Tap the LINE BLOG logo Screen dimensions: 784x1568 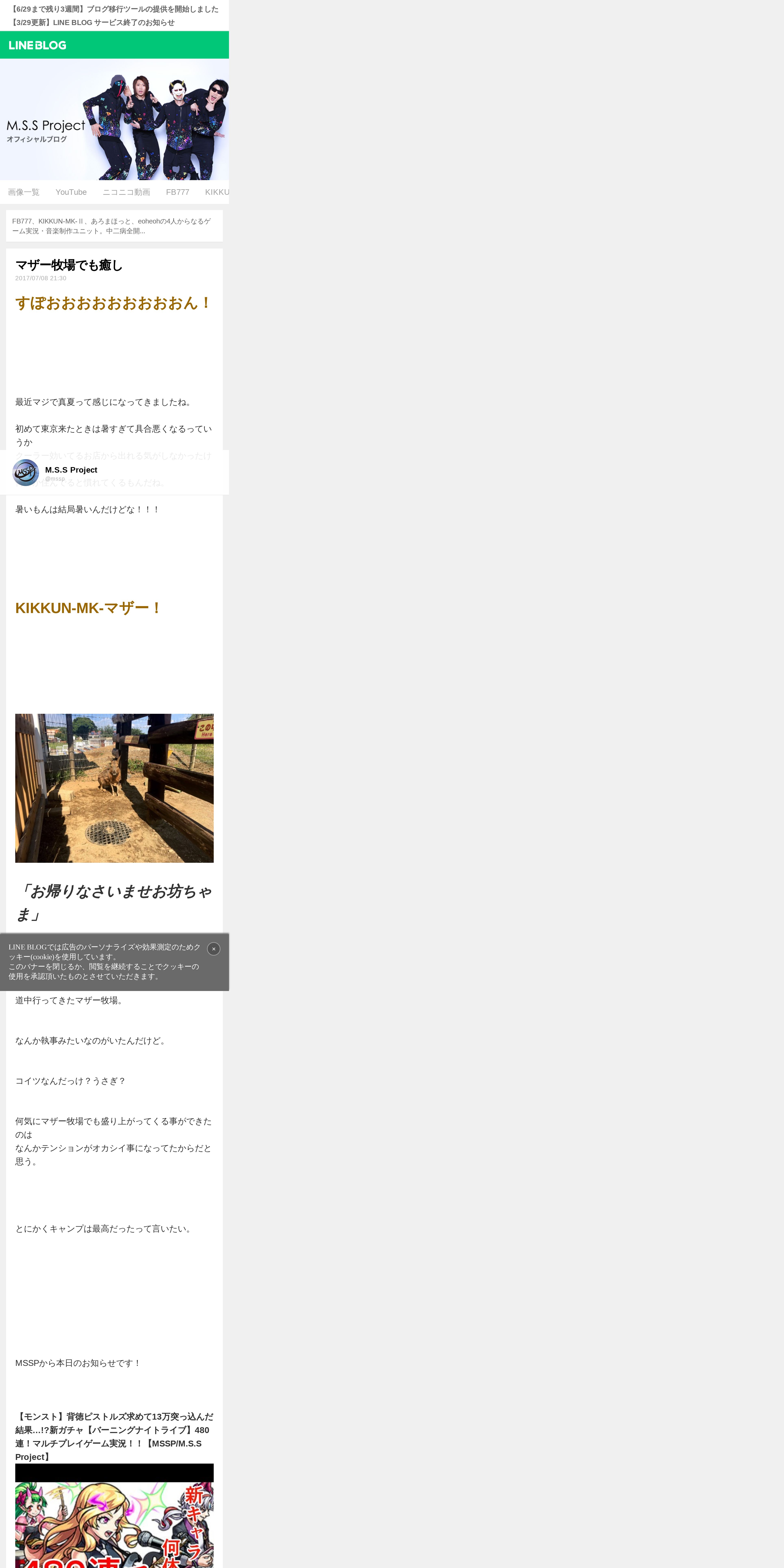tap(38, 45)
